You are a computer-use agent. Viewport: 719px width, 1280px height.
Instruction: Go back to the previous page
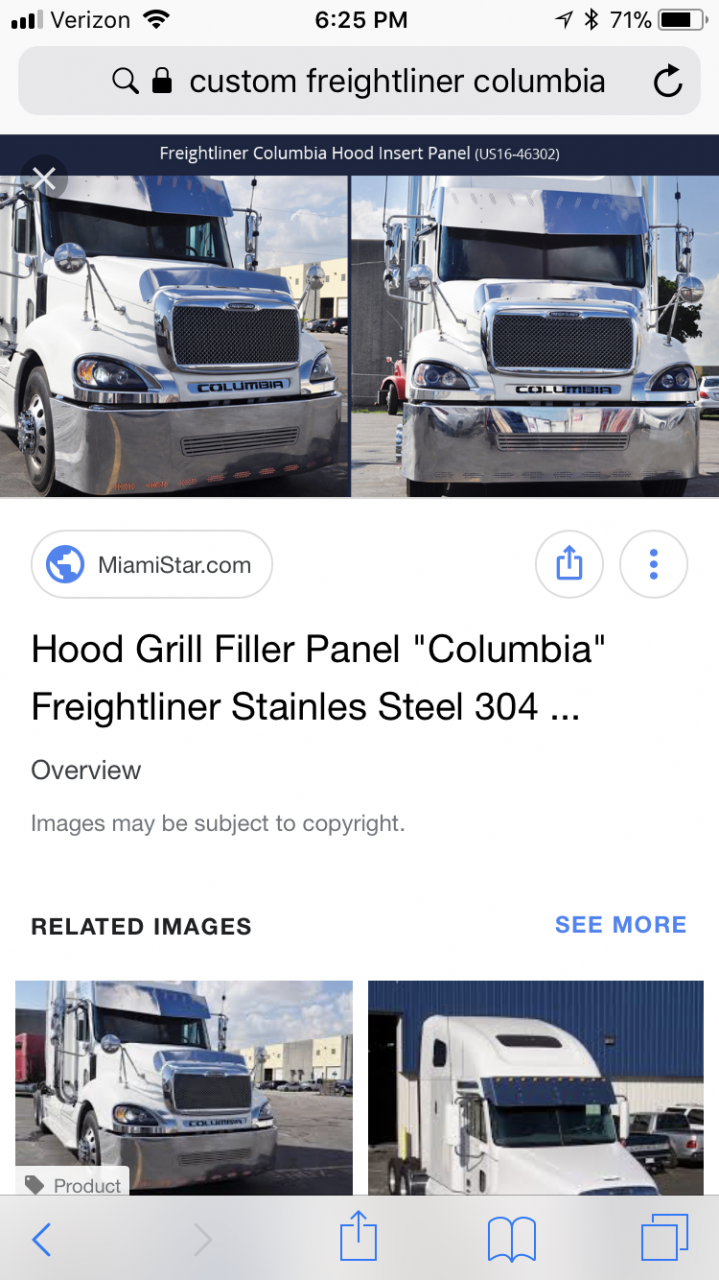(x=42, y=1240)
